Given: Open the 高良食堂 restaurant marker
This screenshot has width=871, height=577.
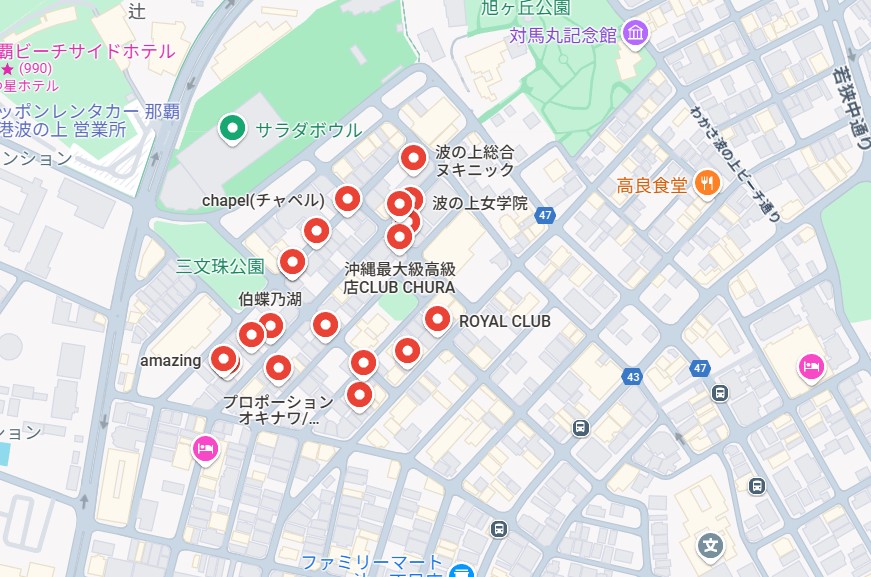Looking at the screenshot, I should pyautogui.click(x=708, y=183).
